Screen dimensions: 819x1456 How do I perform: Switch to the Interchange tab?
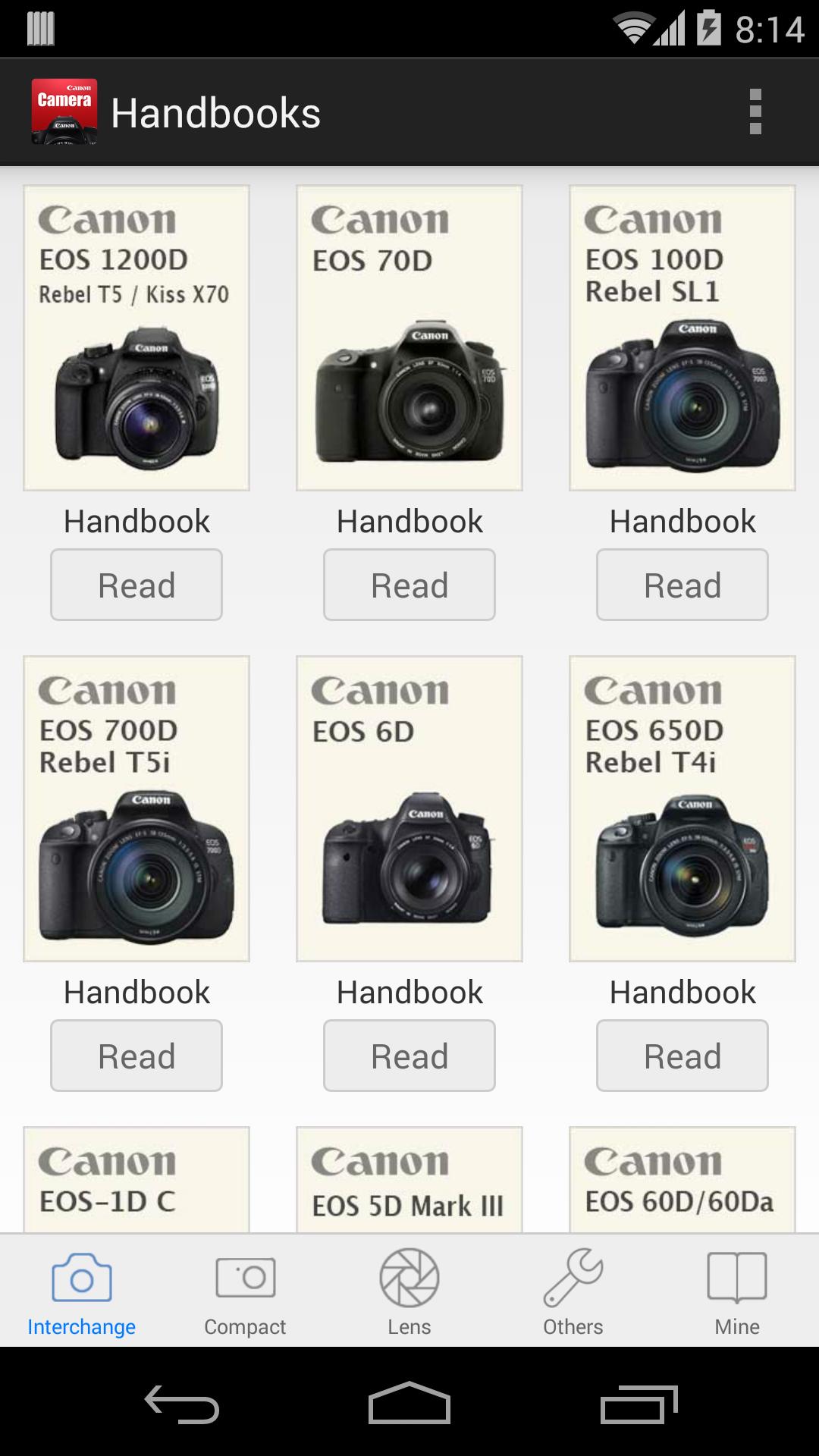pyautogui.click(x=80, y=1289)
